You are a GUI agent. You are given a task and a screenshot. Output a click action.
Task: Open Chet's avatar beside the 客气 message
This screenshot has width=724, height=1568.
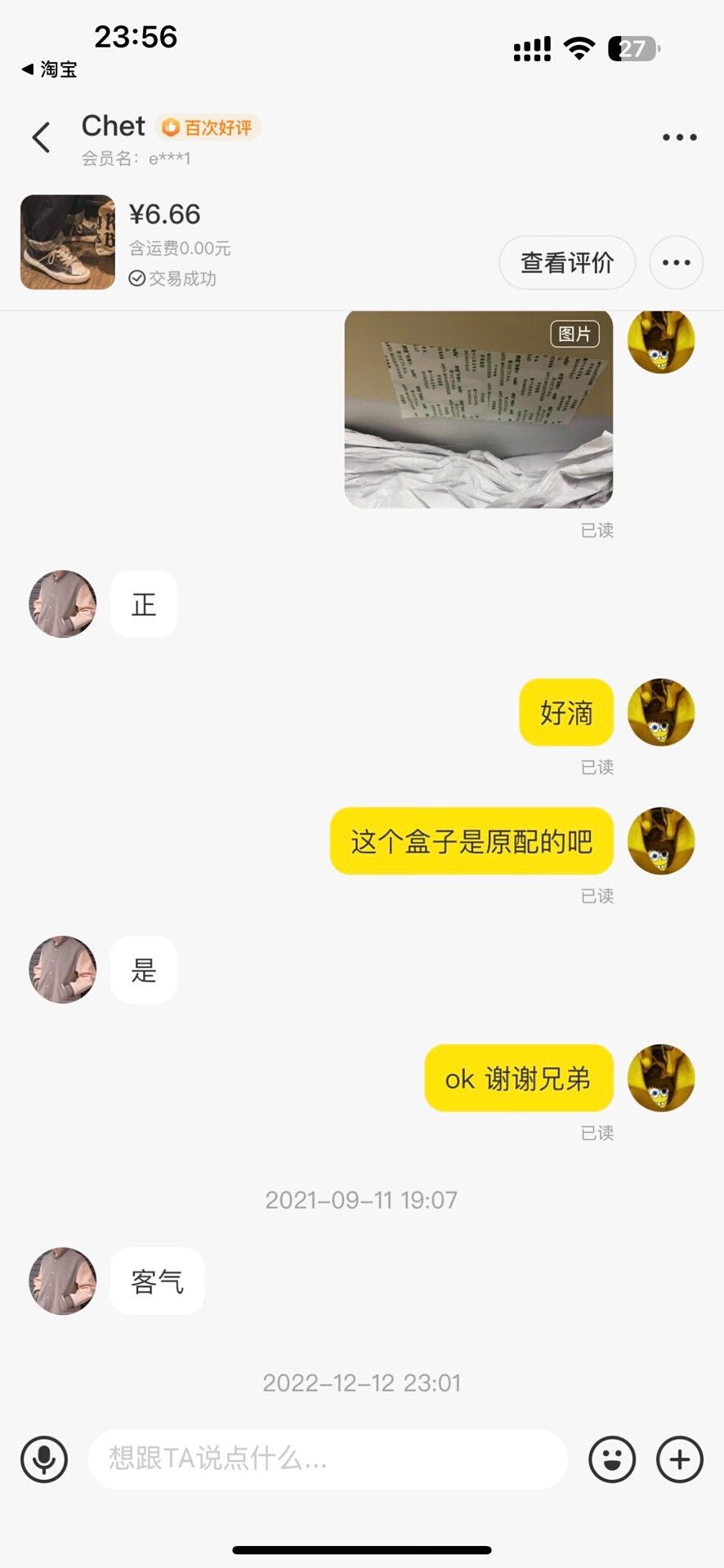pyautogui.click(x=63, y=1281)
